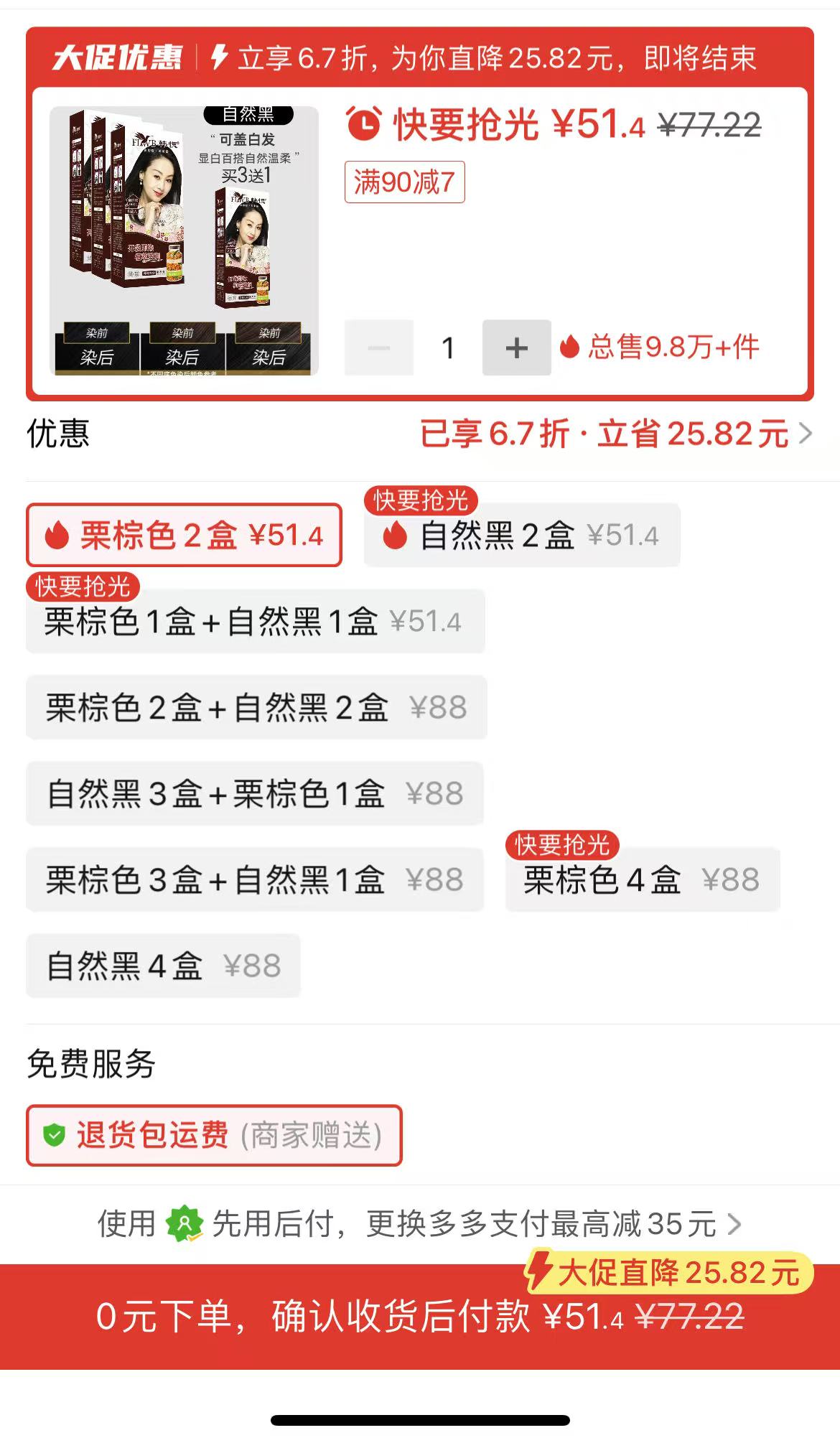View the product image thumbnail
The width and height of the screenshot is (840, 1443).
click(x=184, y=240)
